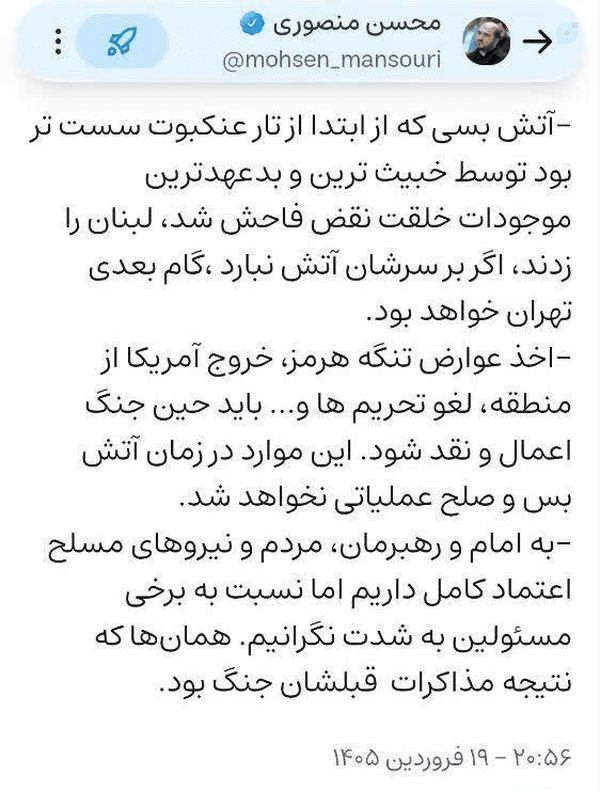
Task: Tap the rocket boost button
Action: point(122,41)
